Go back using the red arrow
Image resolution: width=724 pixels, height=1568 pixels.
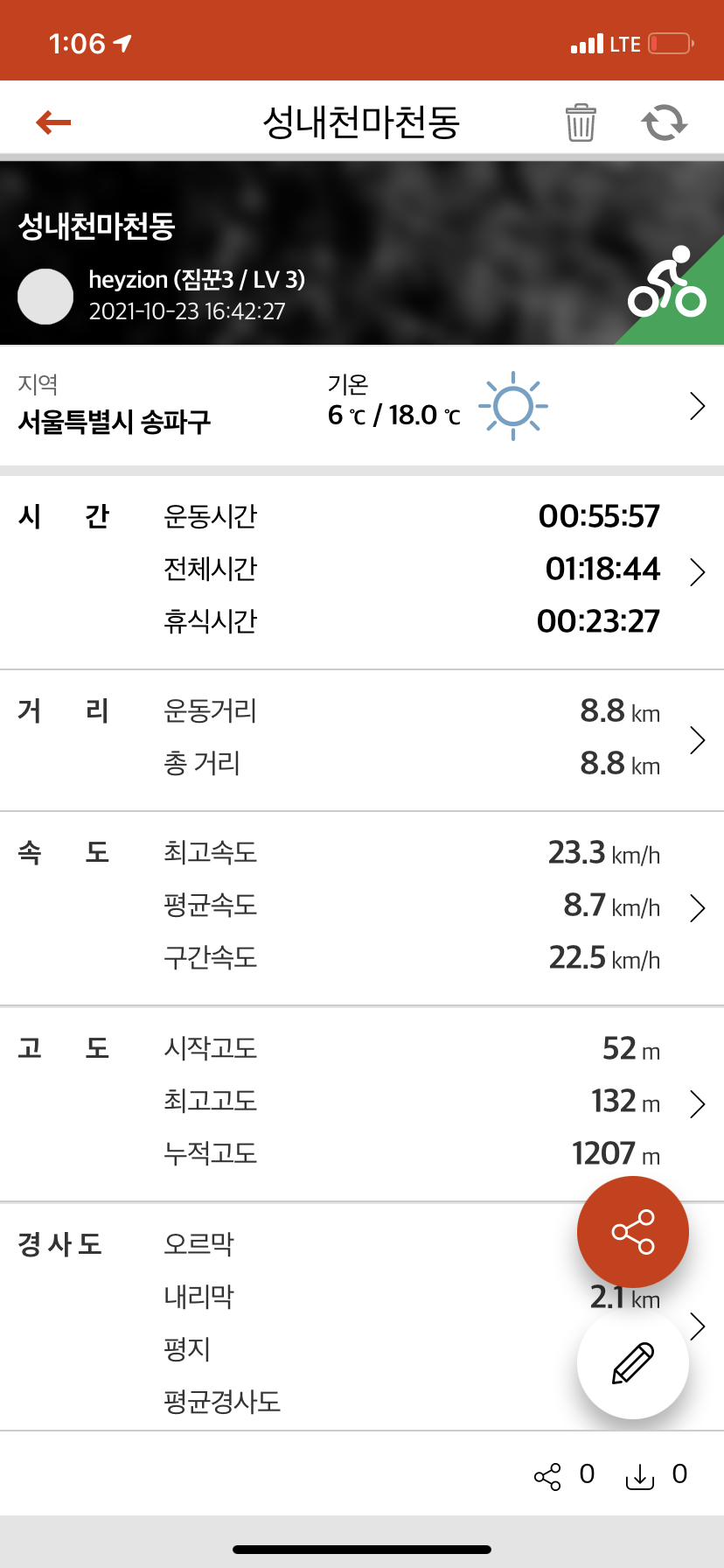click(x=53, y=122)
